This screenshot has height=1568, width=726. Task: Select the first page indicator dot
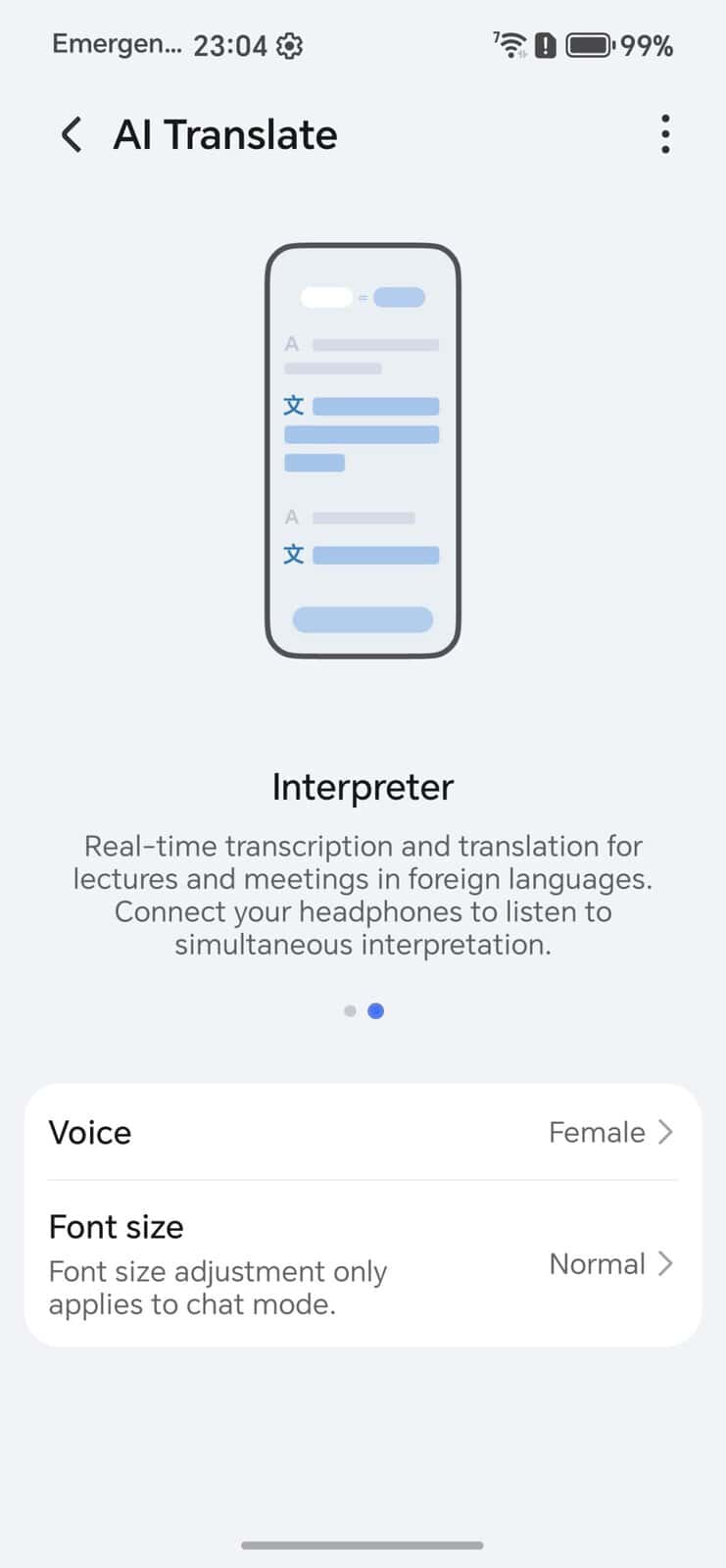350,1010
